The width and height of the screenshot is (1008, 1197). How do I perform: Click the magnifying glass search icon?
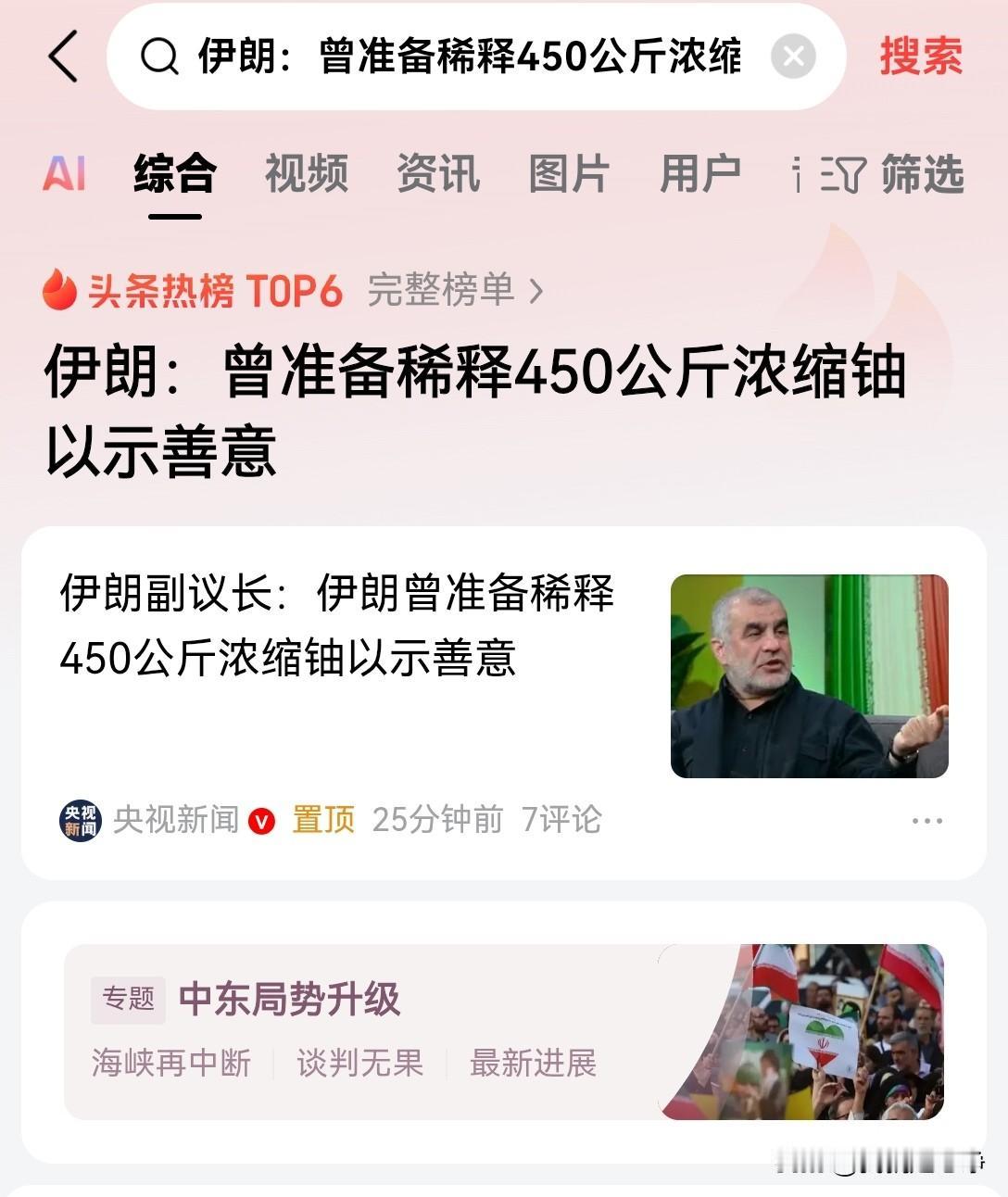pos(162,57)
